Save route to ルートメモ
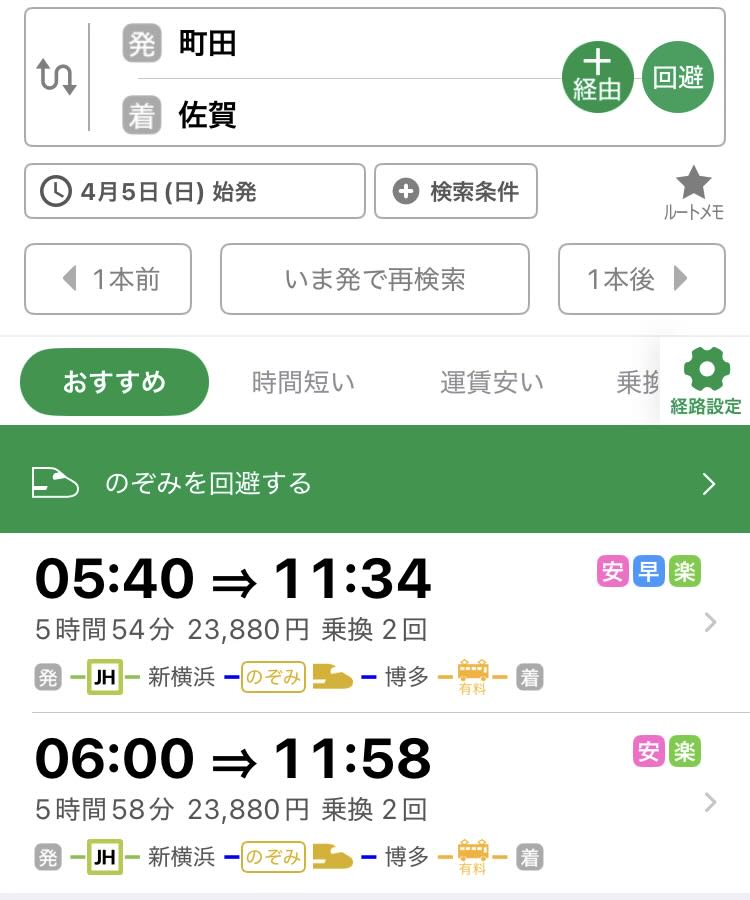The height and width of the screenshot is (900, 750). pyautogui.click(x=693, y=193)
